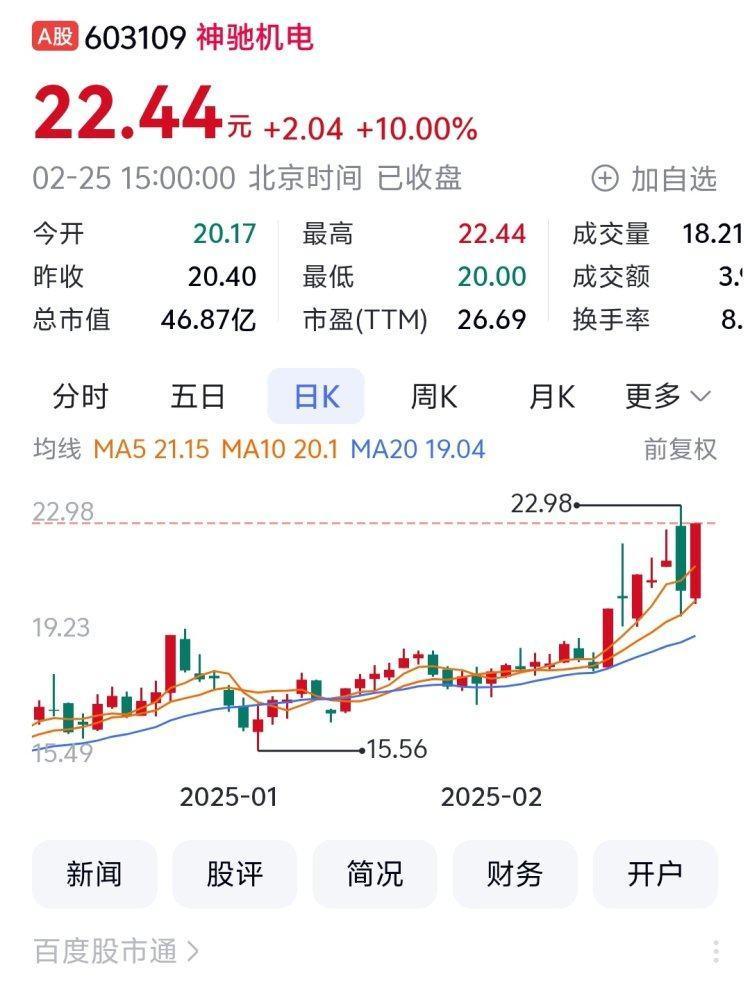This screenshot has height=985, width=750.
Task: Switch to 周K weekly chart
Action: [434, 397]
